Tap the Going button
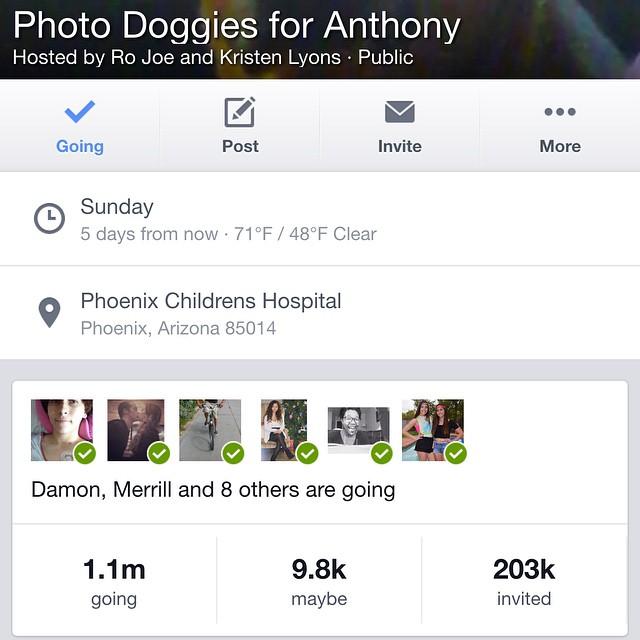The image size is (640, 640). 80,126
